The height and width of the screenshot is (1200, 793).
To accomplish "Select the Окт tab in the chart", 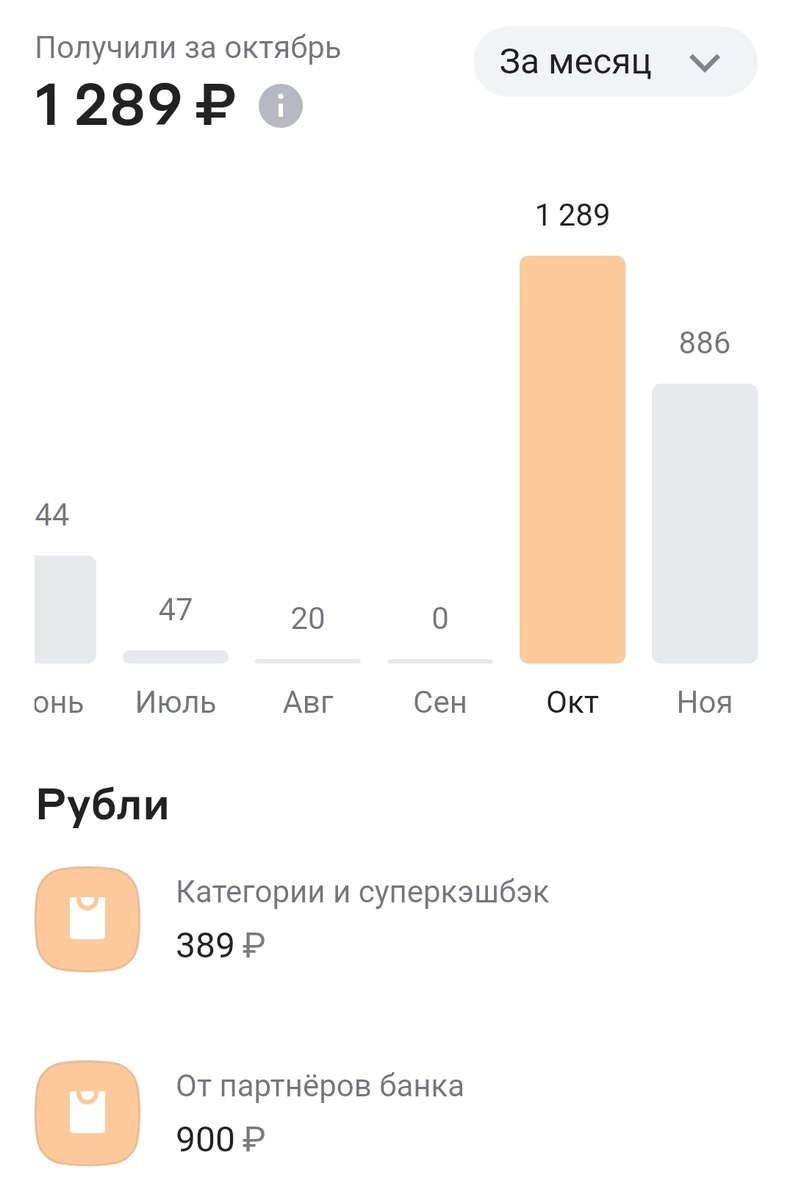I will click(572, 702).
